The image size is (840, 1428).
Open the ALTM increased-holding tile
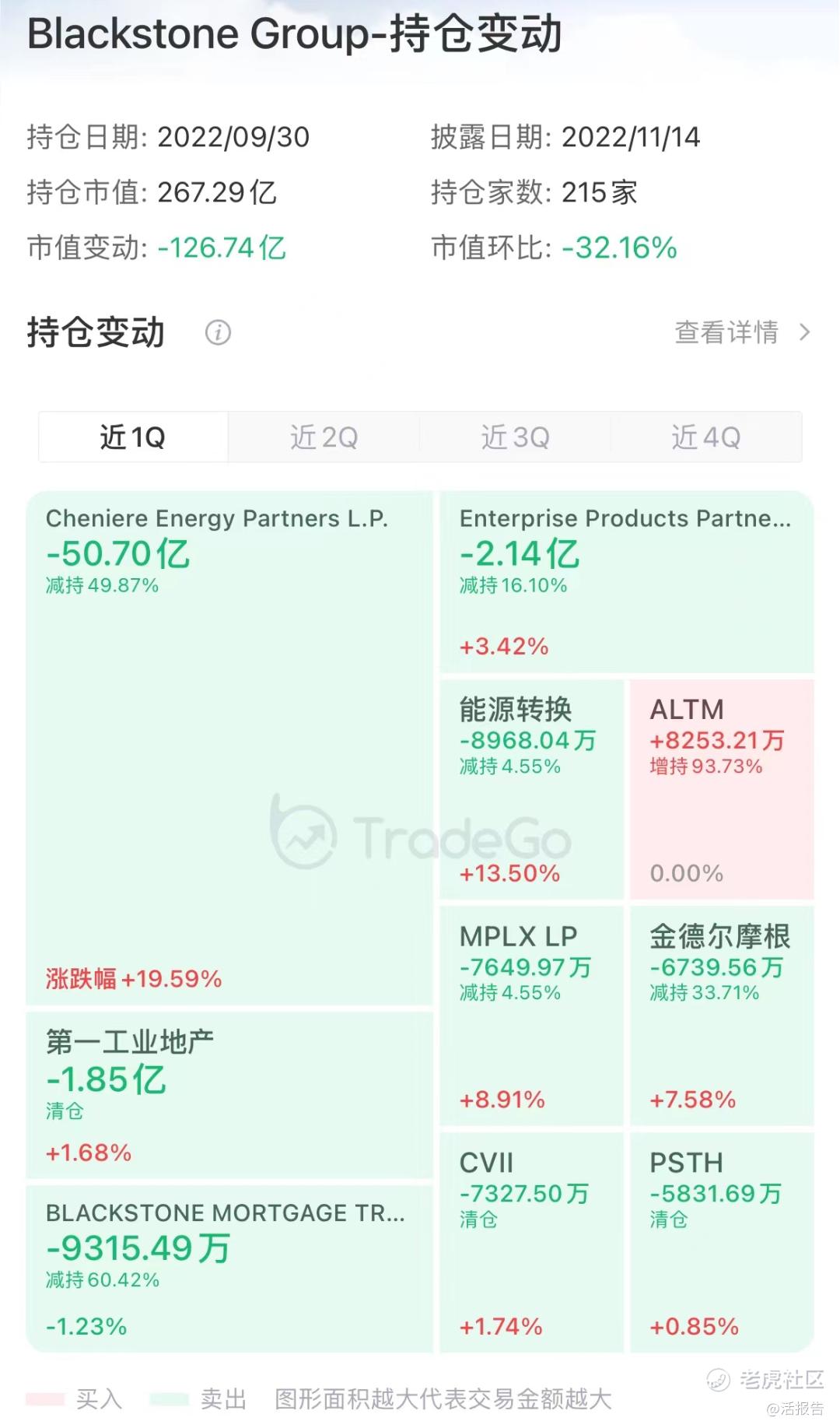tap(722, 789)
